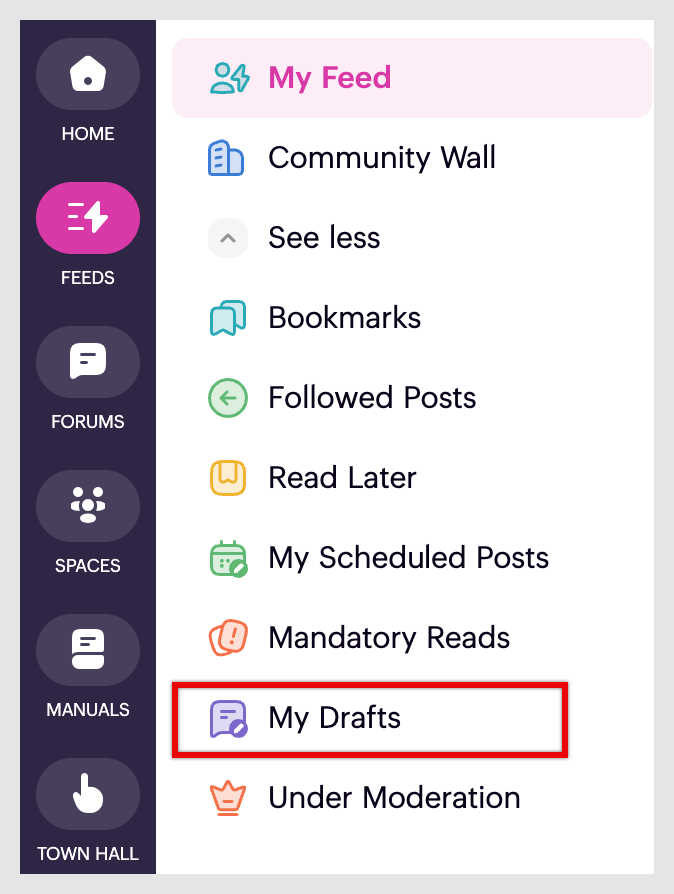View Bookmarks
This screenshot has width=674, height=894.
pyautogui.click(x=344, y=318)
